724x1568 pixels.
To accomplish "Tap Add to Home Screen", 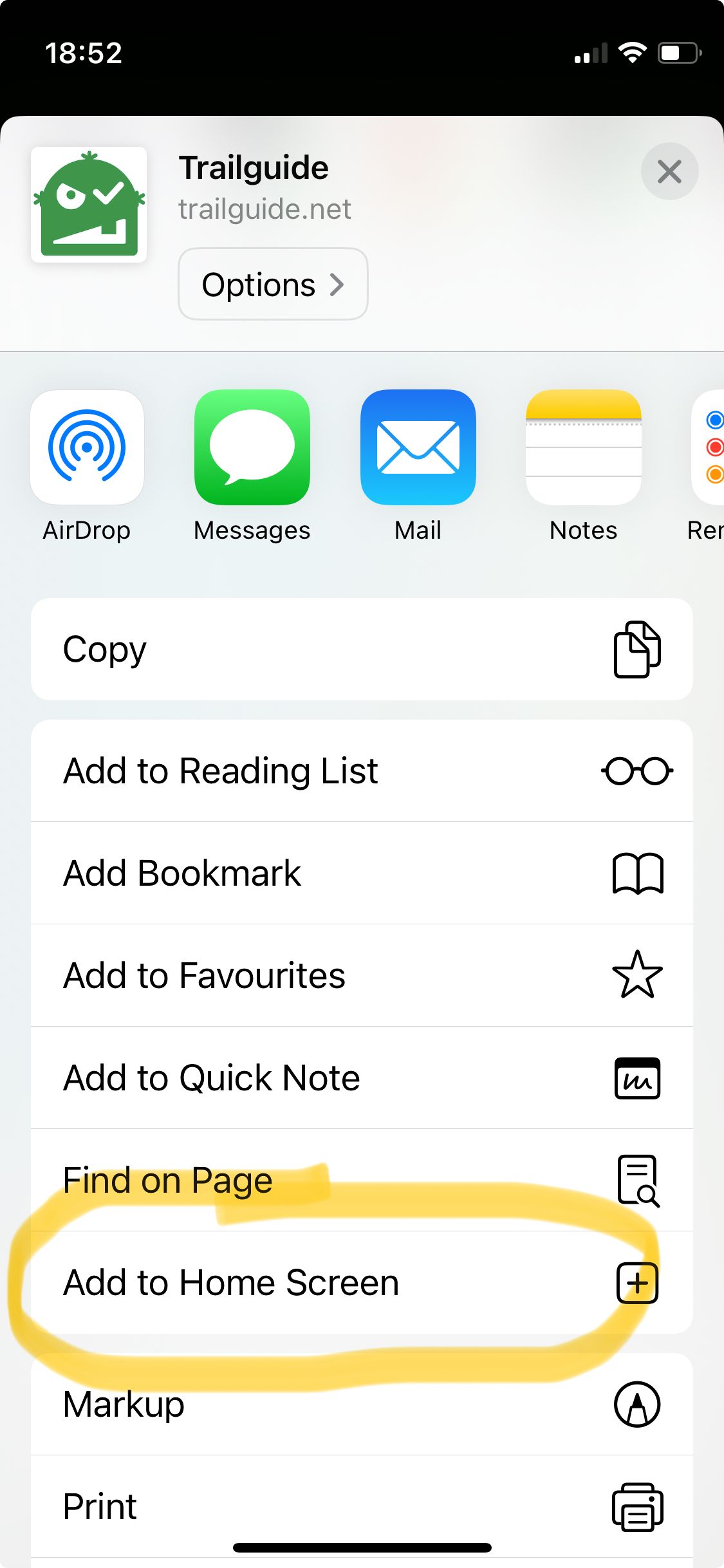I will (362, 1282).
